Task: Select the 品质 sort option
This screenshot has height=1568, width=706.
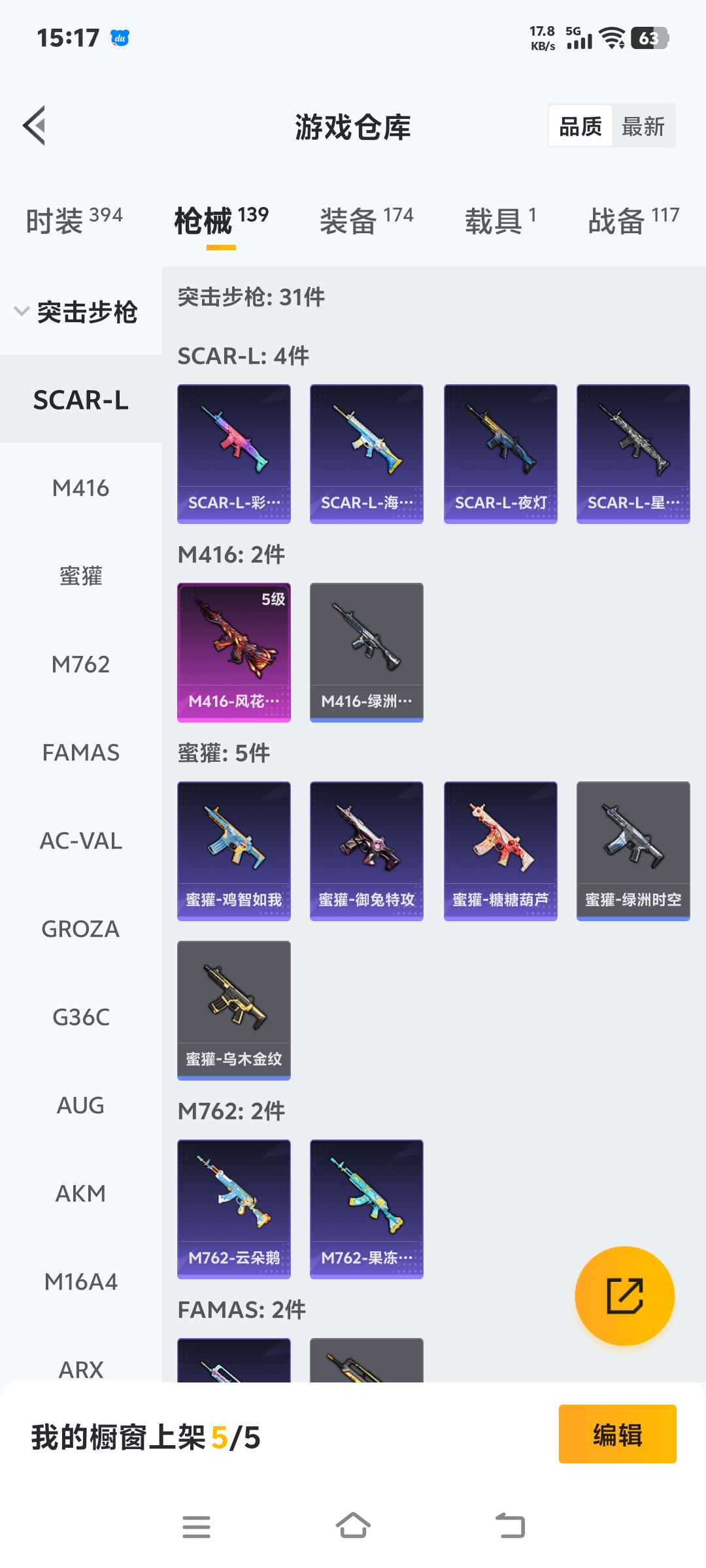Action: (580, 126)
